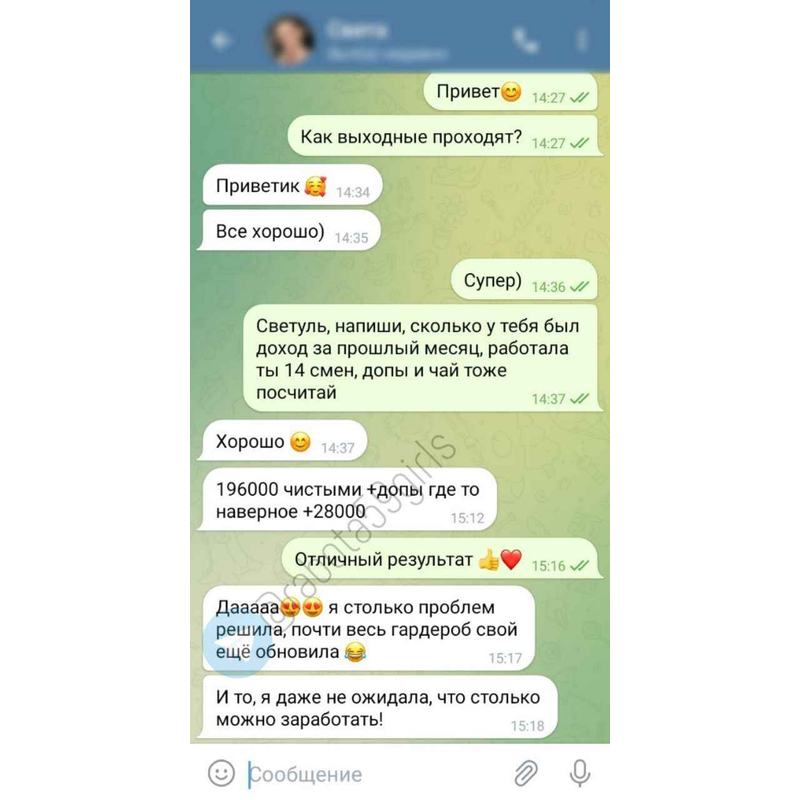This screenshot has height=800, width=800.
Task: Open the chat overflow menu
Action: coord(583,40)
